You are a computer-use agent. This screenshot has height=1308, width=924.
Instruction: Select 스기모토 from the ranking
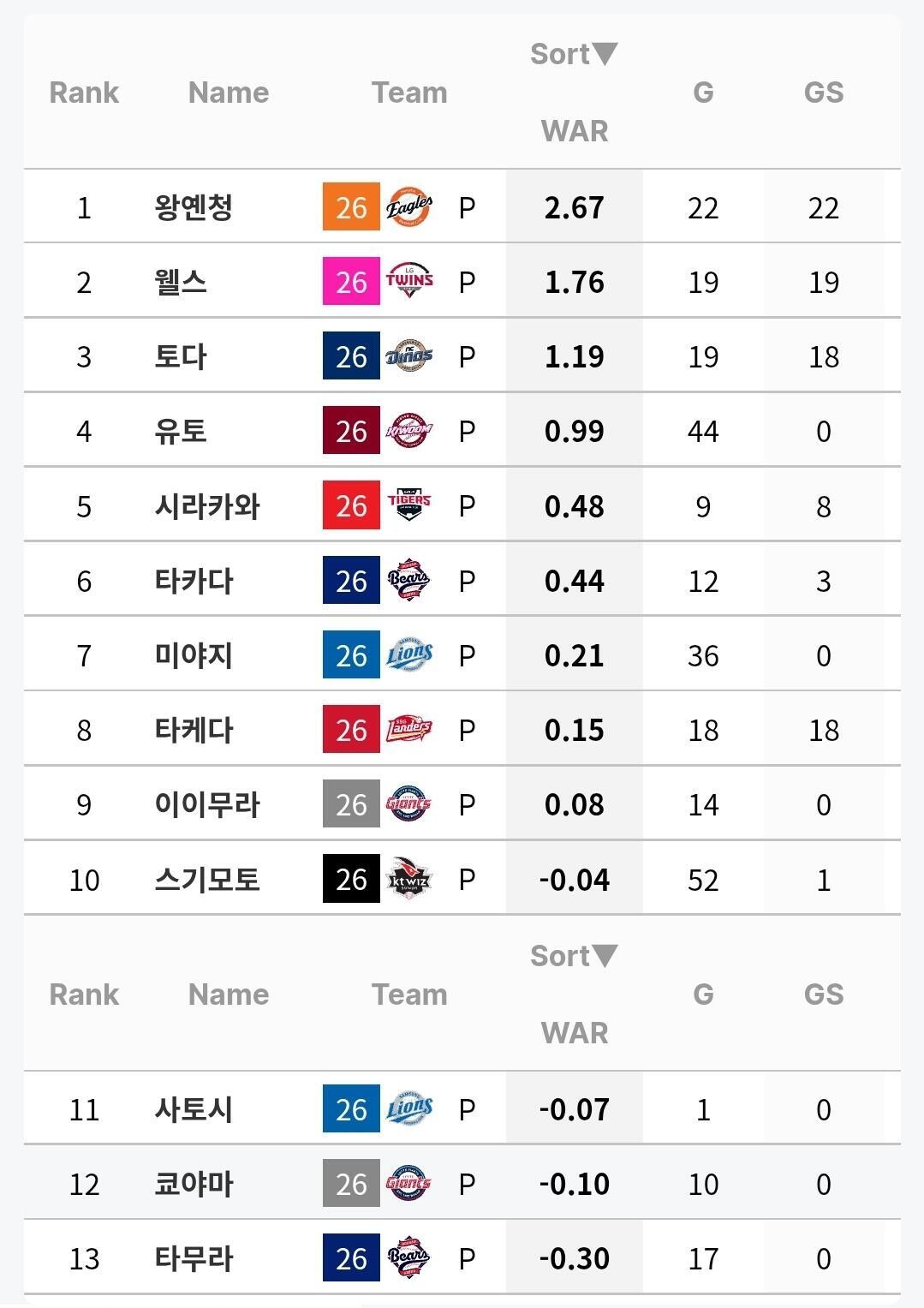click(207, 880)
